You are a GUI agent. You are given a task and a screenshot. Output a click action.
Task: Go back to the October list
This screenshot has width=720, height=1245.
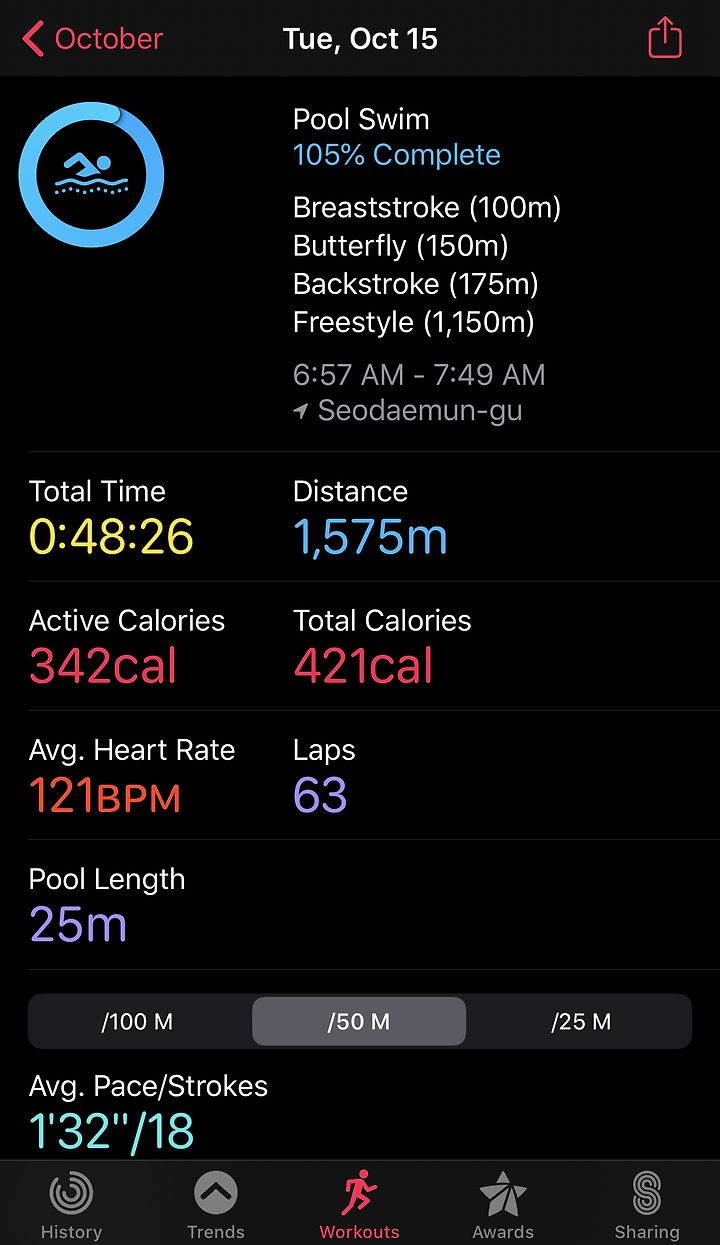click(x=92, y=39)
